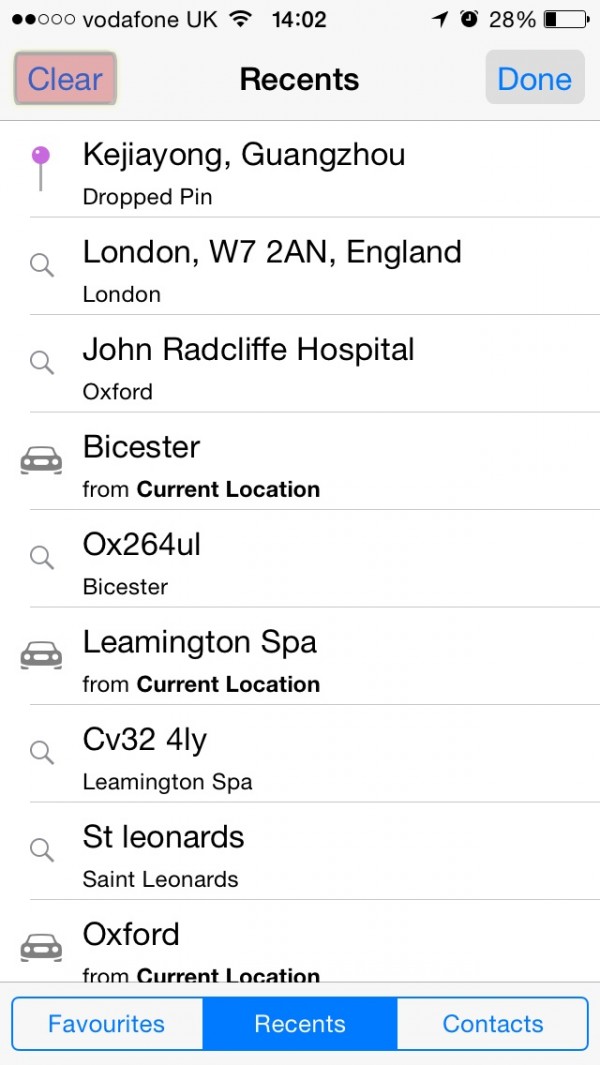Switch to the Favourites tab
This screenshot has width=600, height=1065.
107,1024
